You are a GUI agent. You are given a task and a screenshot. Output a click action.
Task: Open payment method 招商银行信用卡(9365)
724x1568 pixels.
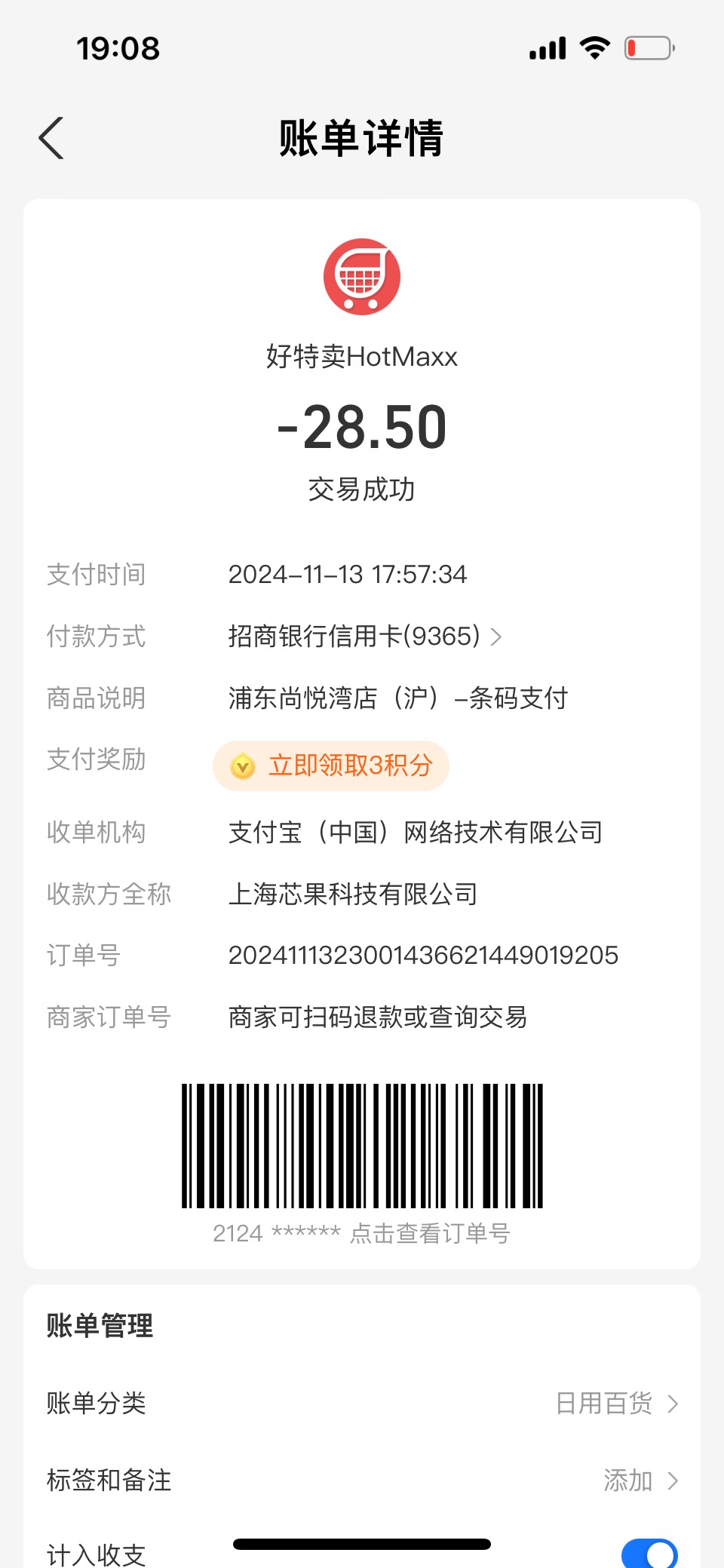click(x=365, y=637)
